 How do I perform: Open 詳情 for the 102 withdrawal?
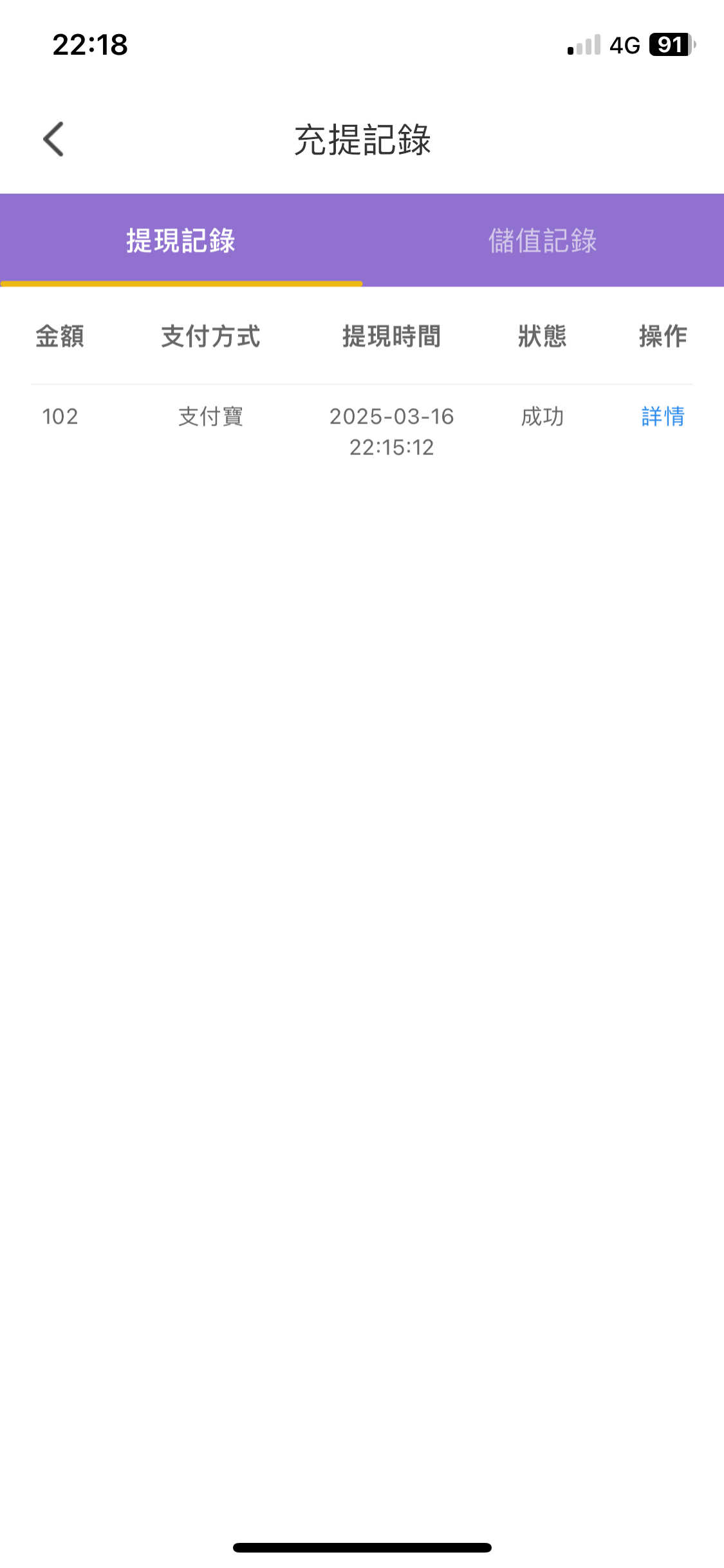click(x=663, y=416)
